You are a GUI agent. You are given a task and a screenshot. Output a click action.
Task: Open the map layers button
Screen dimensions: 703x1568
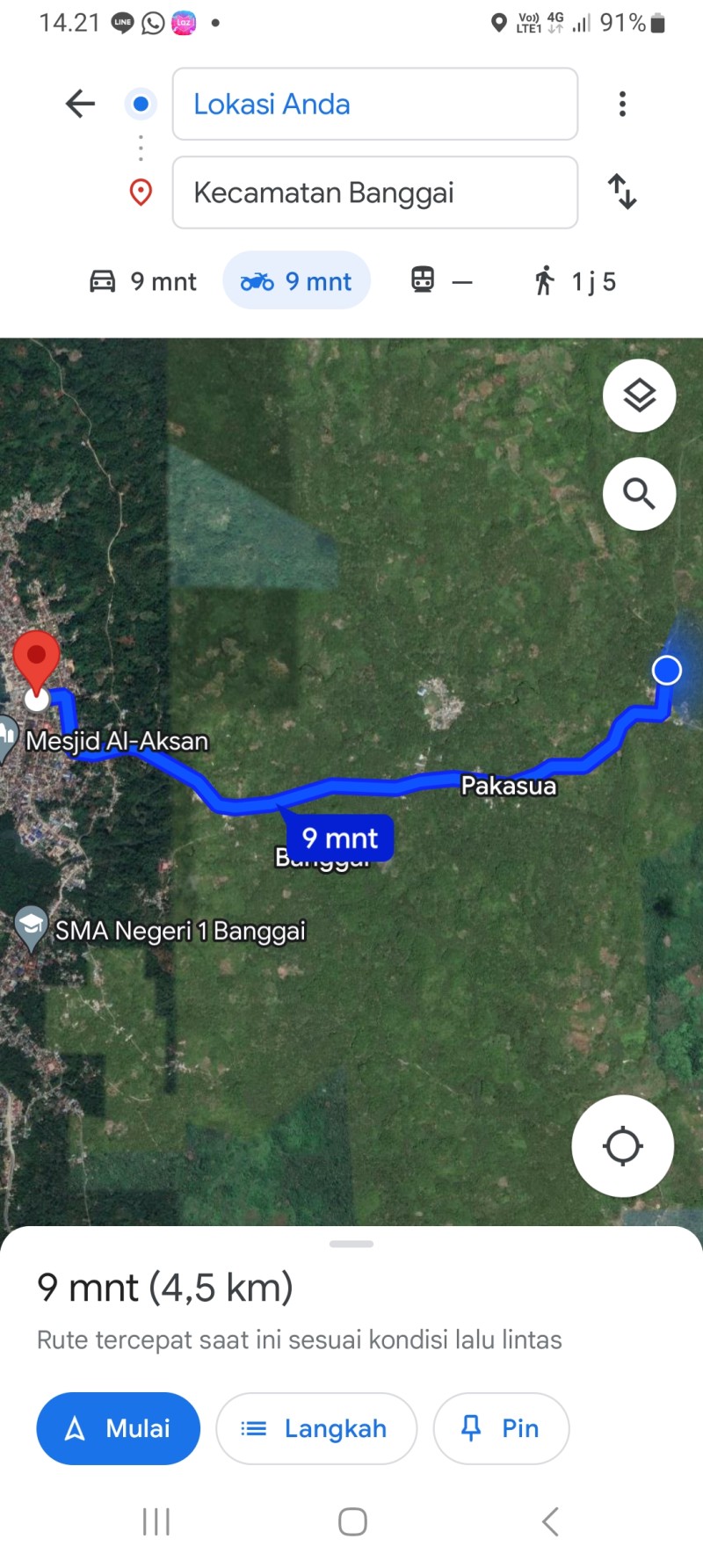[640, 396]
